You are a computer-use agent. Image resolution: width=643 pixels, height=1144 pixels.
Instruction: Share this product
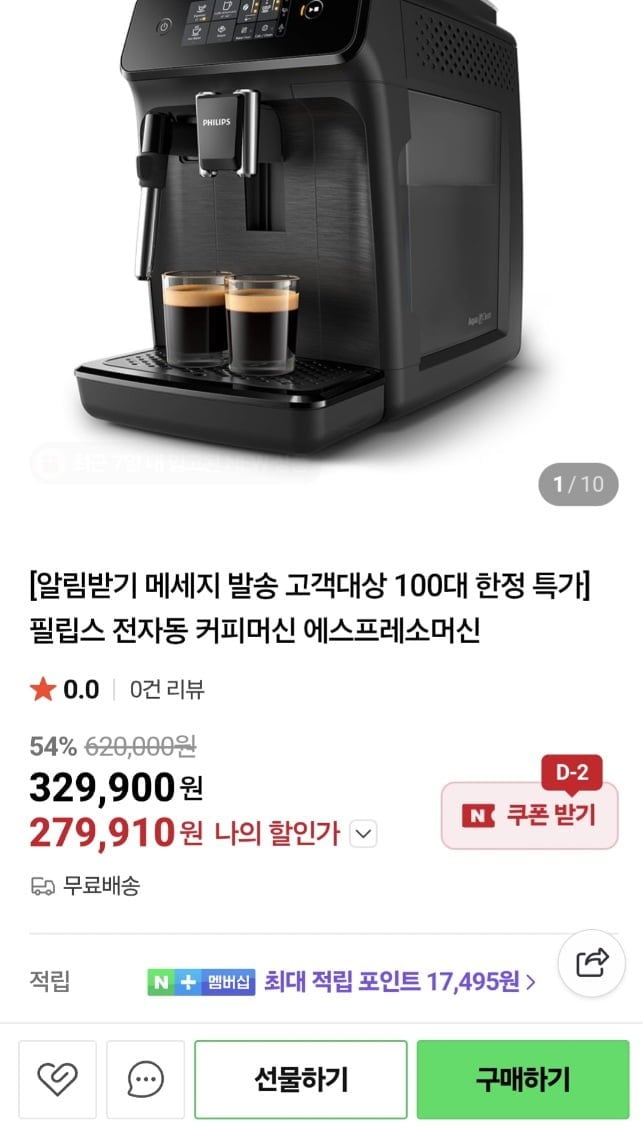pyautogui.click(x=592, y=963)
